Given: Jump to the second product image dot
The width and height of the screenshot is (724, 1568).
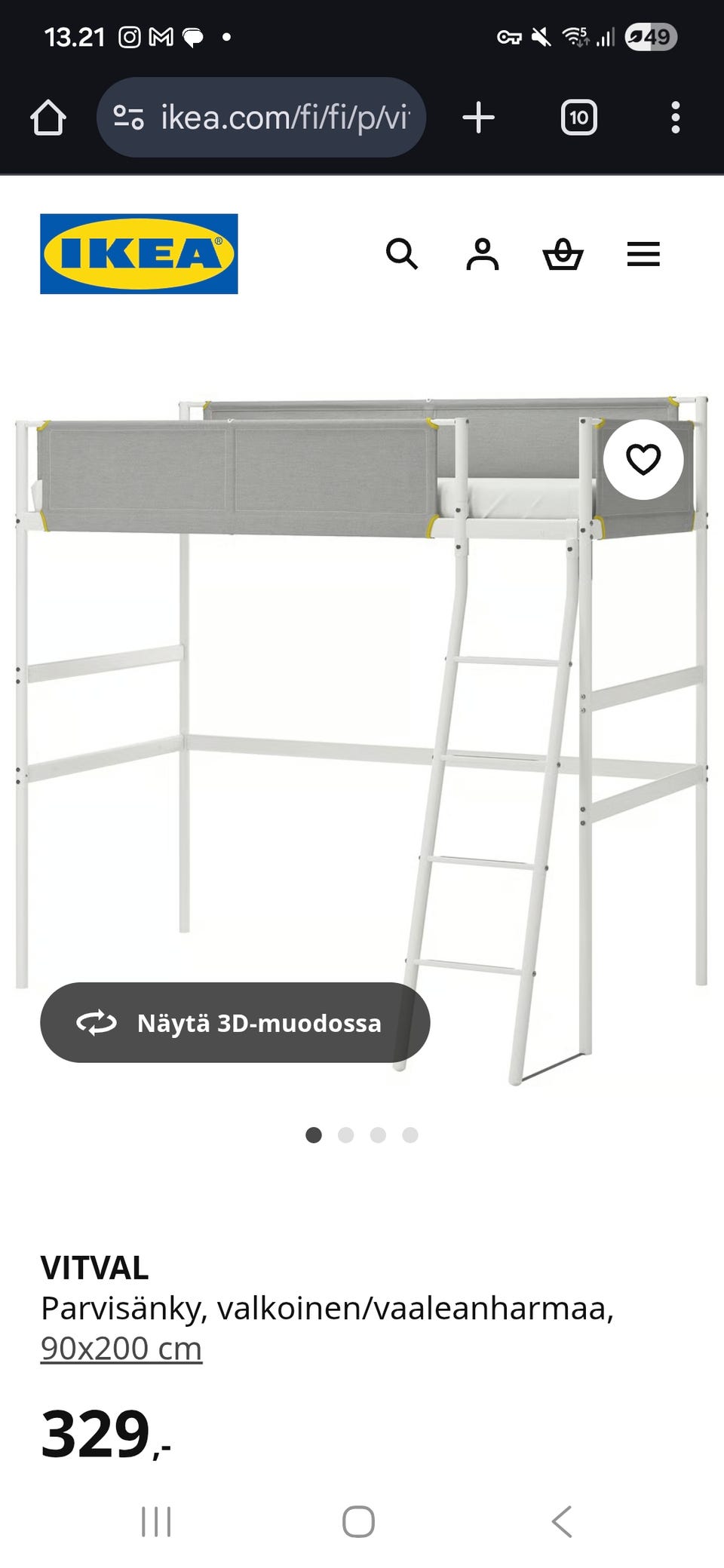Looking at the screenshot, I should (346, 1135).
